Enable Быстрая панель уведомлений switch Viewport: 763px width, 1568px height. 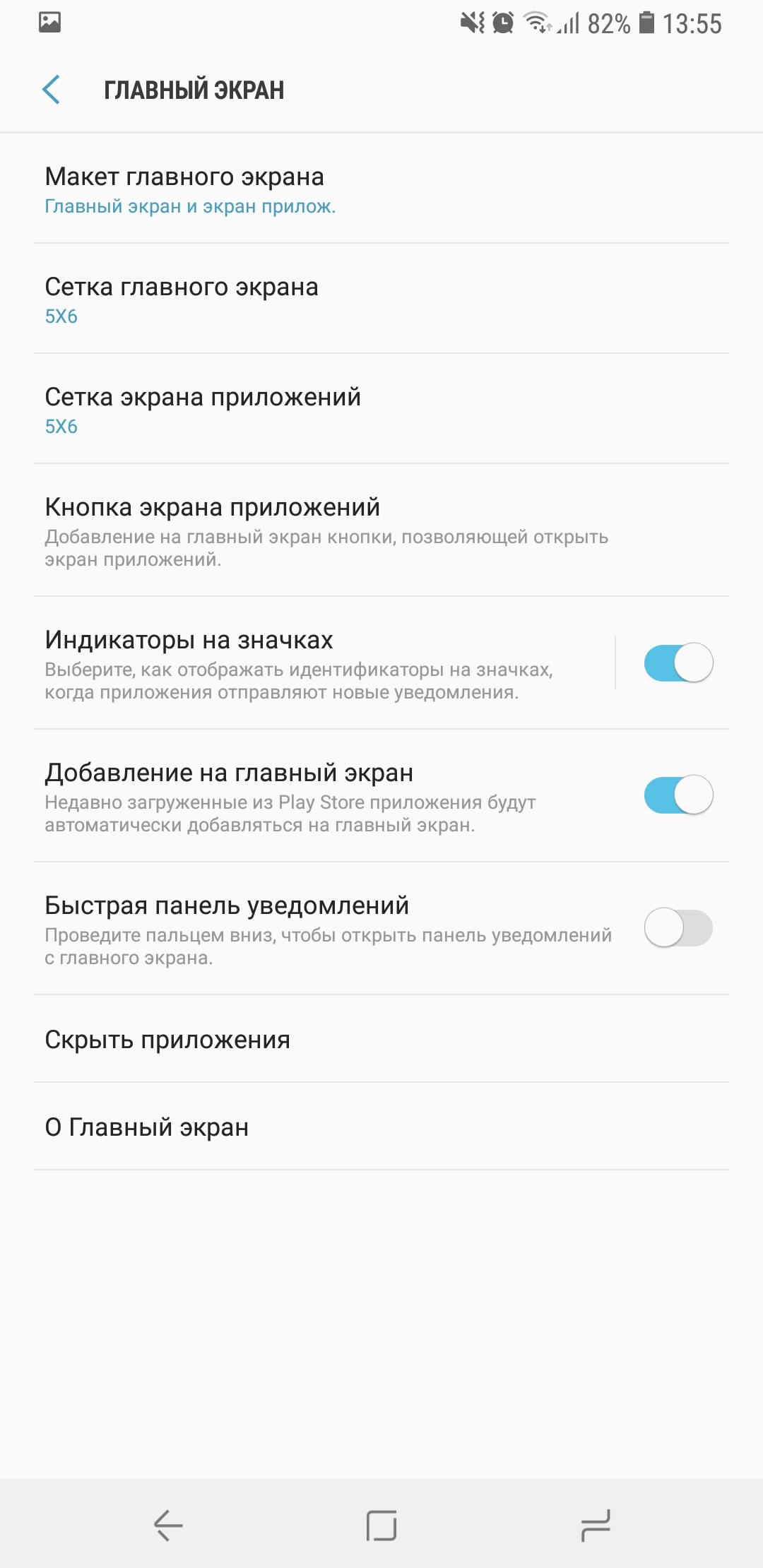pos(678,928)
